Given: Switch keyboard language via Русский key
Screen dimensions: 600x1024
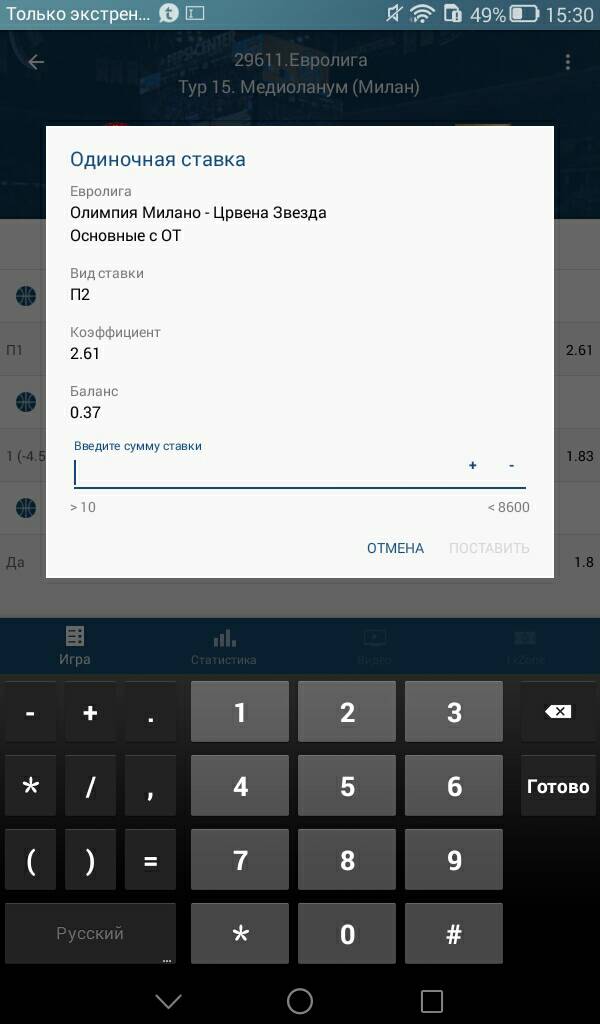Looking at the screenshot, I should click(x=90, y=934).
